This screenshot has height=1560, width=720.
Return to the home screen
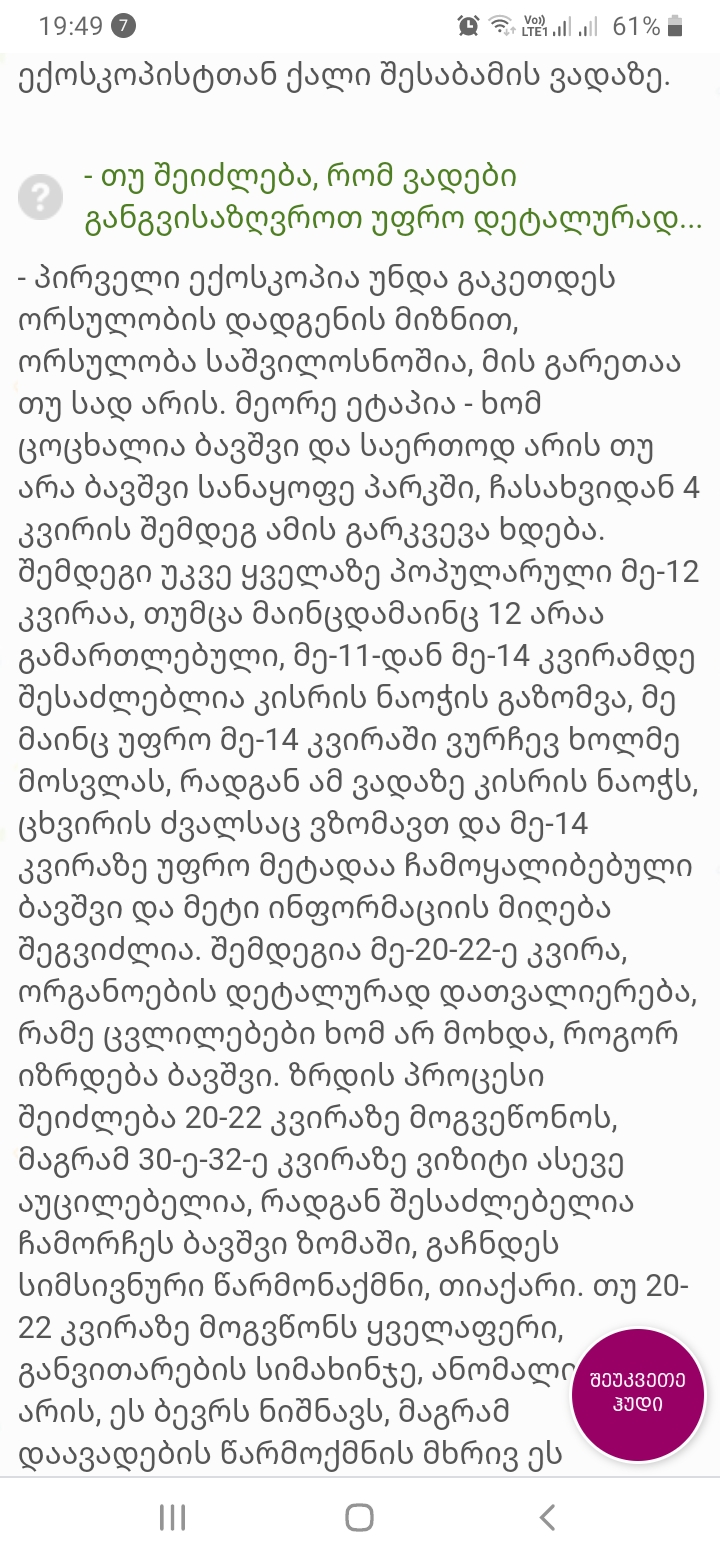pyautogui.click(x=360, y=1518)
